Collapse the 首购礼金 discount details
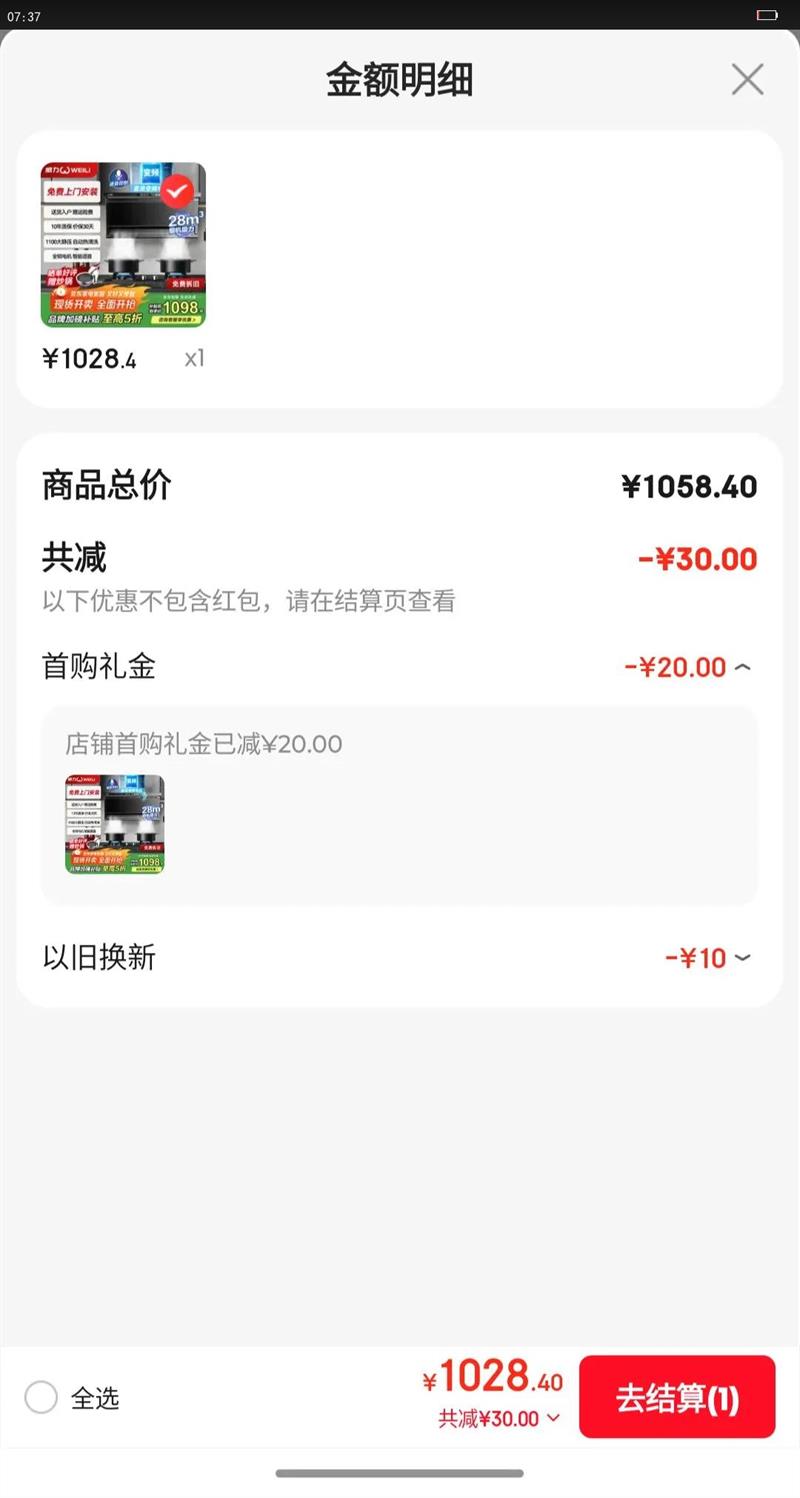800x1498 pixels. pos(742,667)
